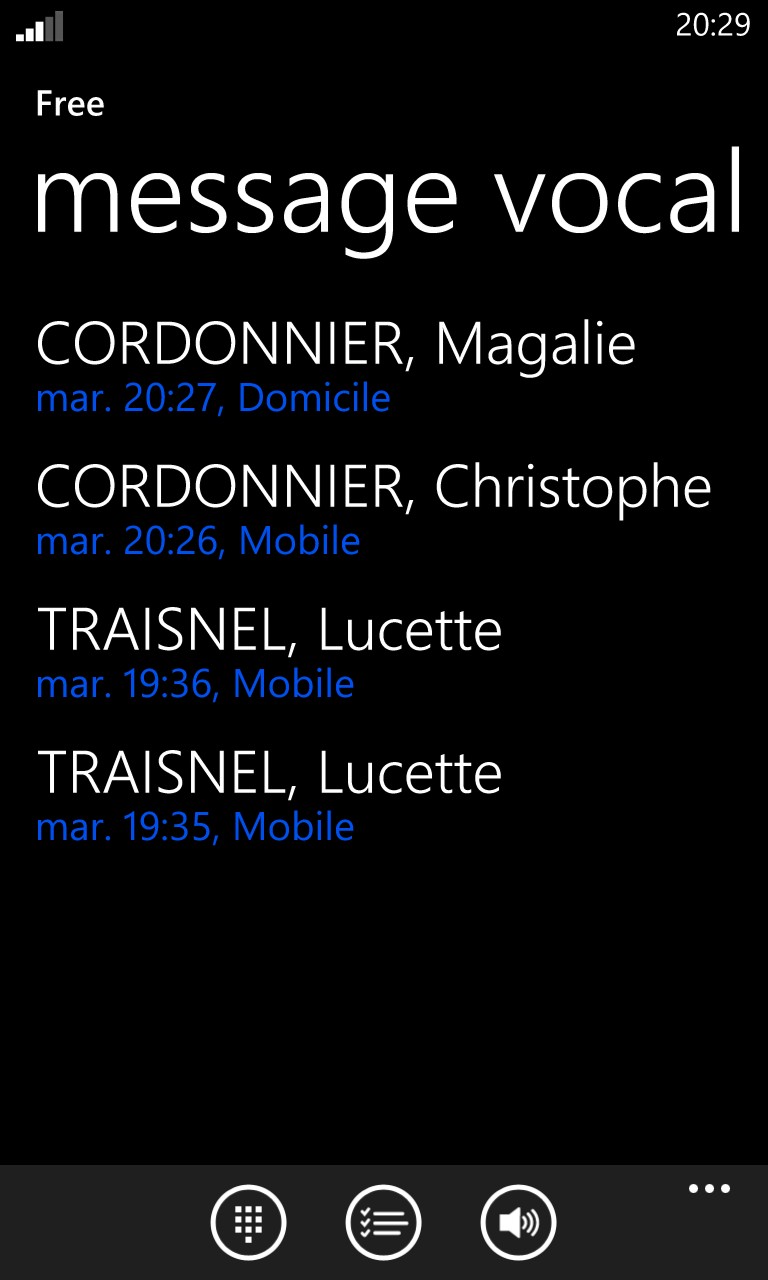Expand the three-dot more options

709,1189
